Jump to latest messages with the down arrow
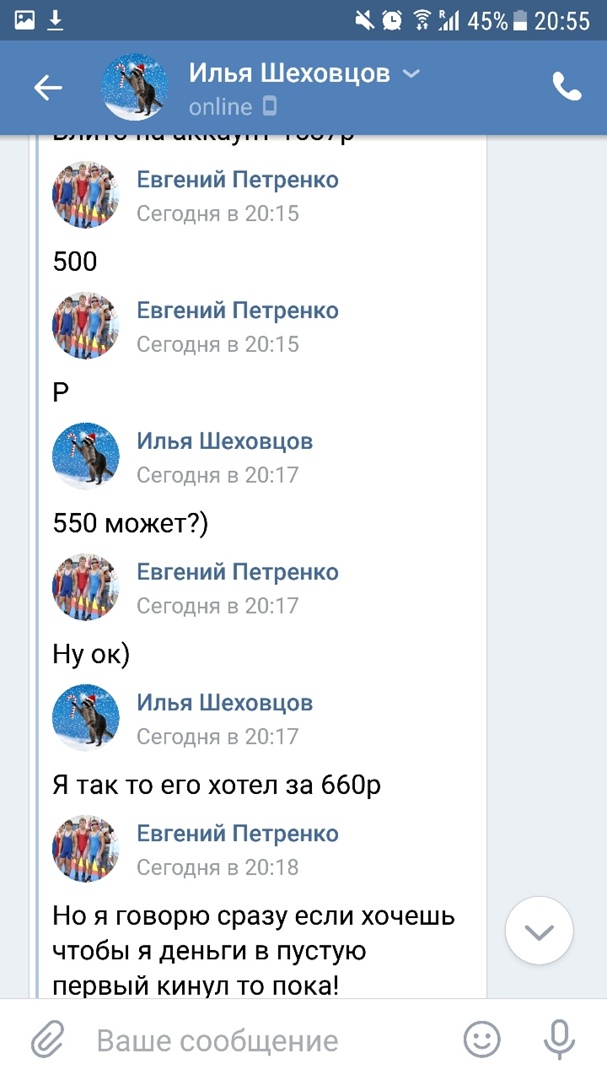 click(x=539, y=932)
